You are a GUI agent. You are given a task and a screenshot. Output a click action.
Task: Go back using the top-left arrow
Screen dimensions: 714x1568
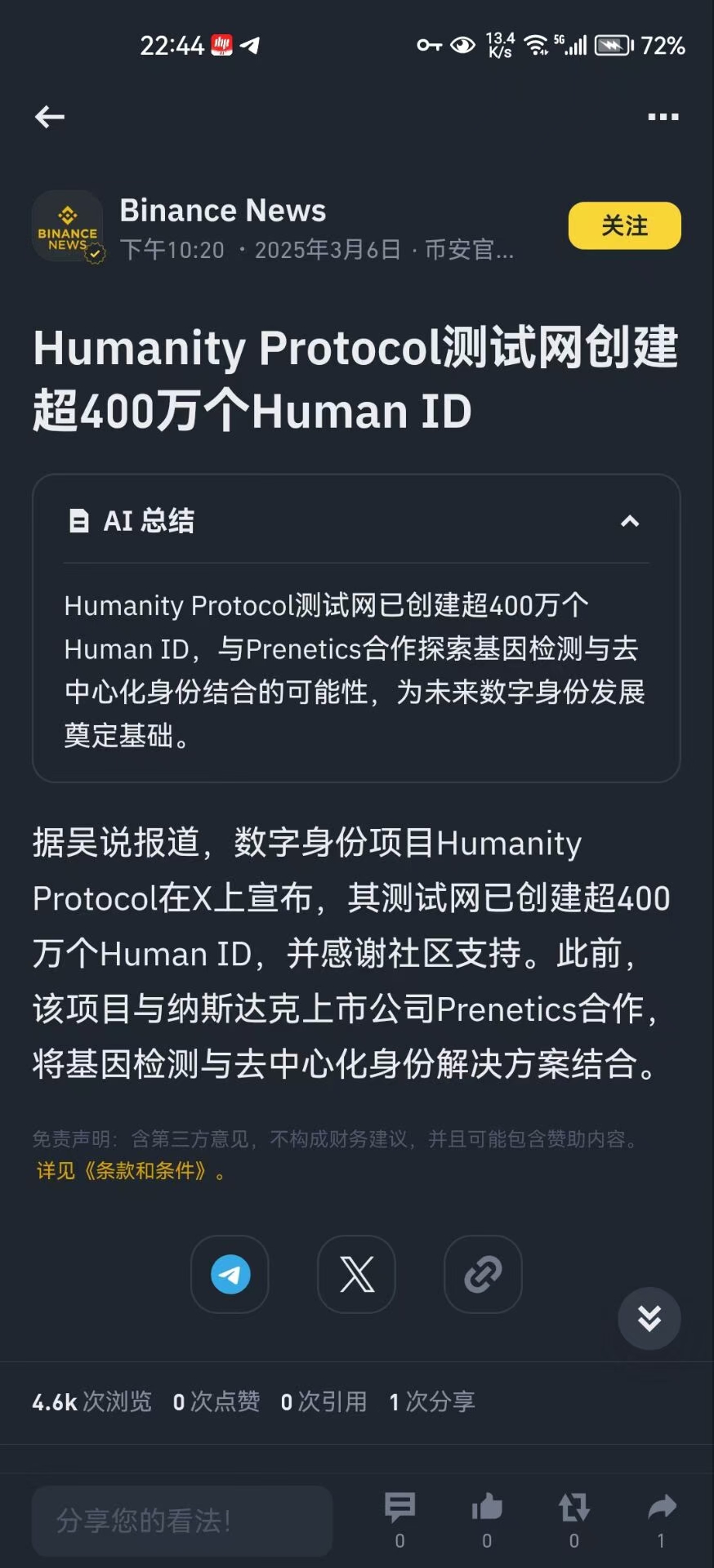(x=50, y=117)
